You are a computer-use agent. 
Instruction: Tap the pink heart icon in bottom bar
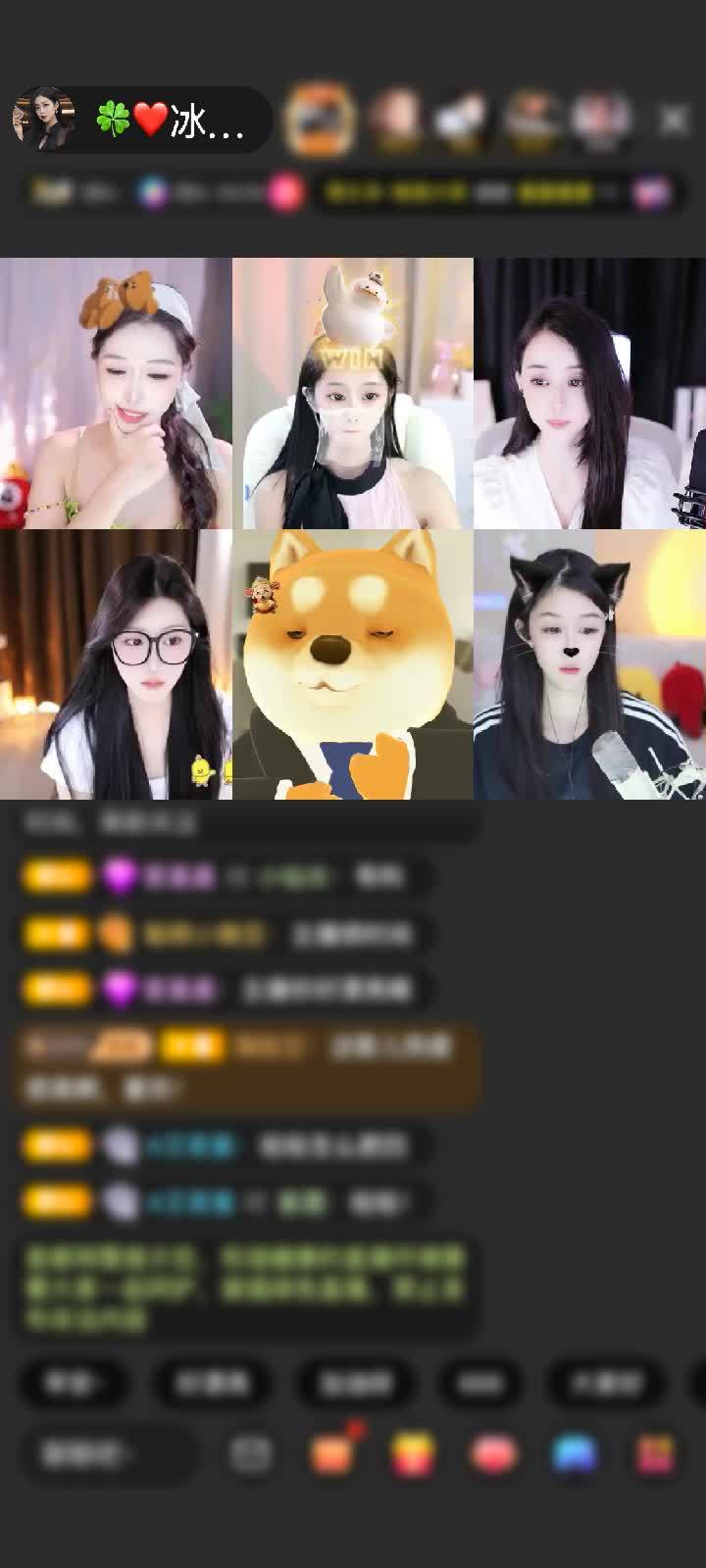pyautogui.click(x=495, y=1454)
